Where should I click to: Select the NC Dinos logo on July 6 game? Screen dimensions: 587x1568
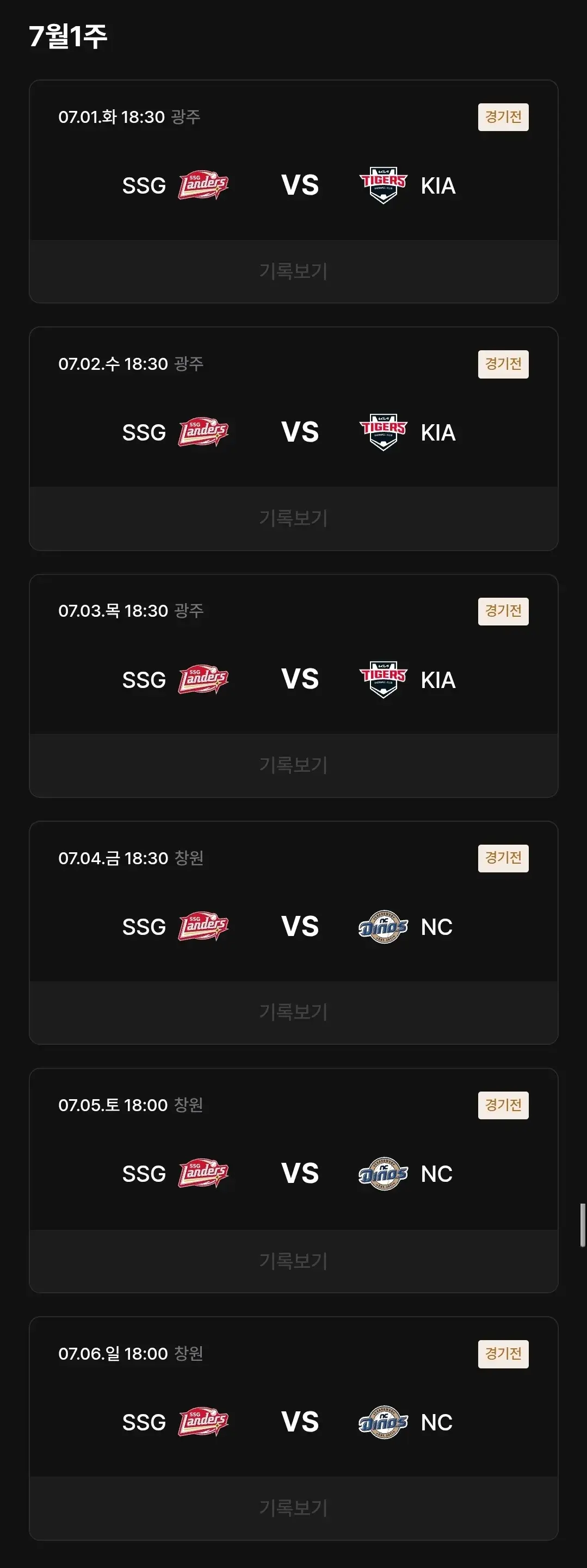pyautogui.click(x=384, y=1420)
